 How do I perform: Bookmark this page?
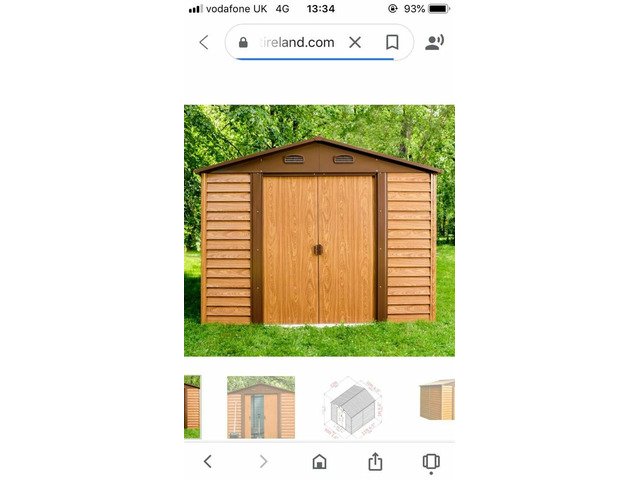point(392,42)
